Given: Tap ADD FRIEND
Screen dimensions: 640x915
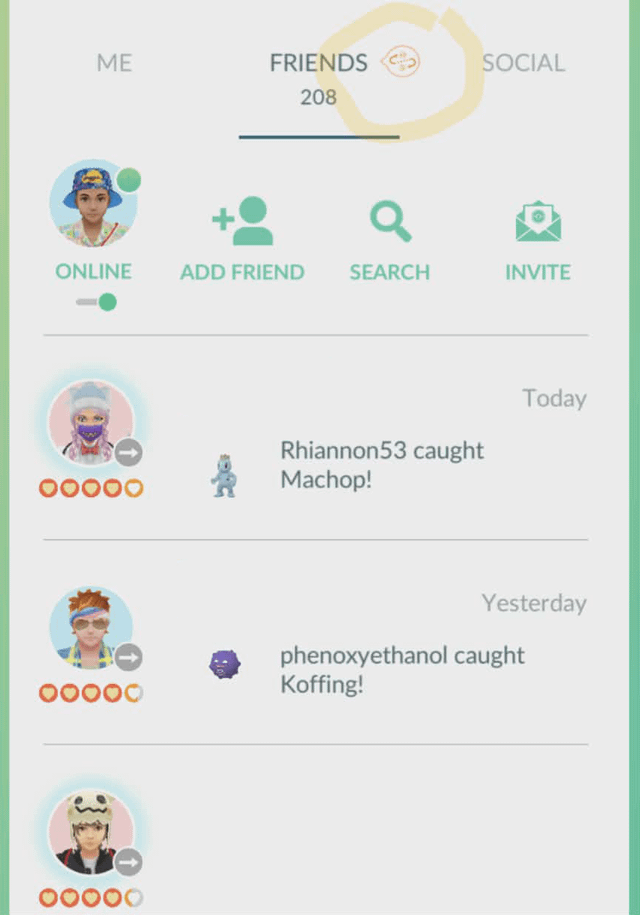Looking at the screenshot, I should pos(242,238).
